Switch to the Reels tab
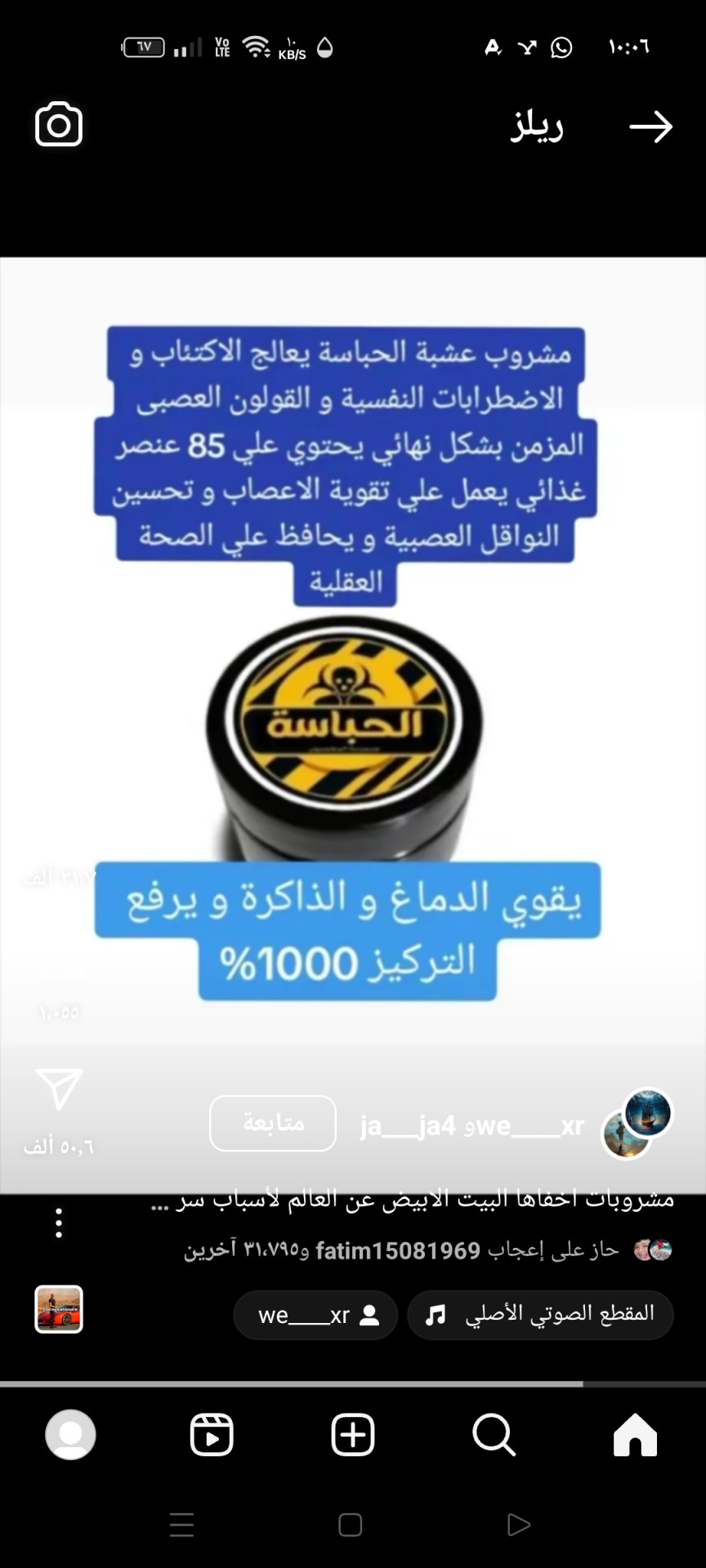The image size is (706, 1568). point(212,1435)
